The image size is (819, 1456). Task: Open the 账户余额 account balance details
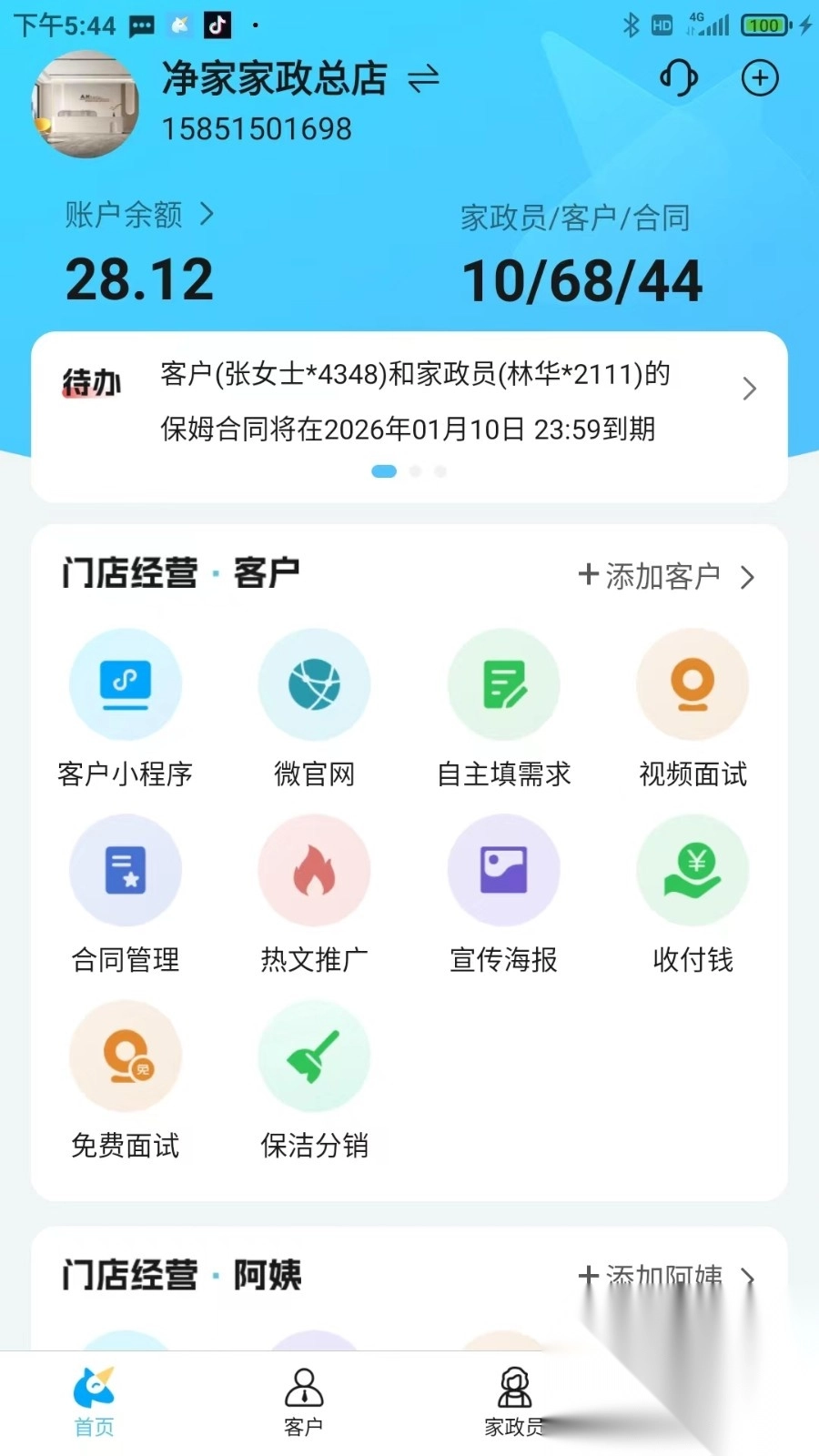click(138, 215)
